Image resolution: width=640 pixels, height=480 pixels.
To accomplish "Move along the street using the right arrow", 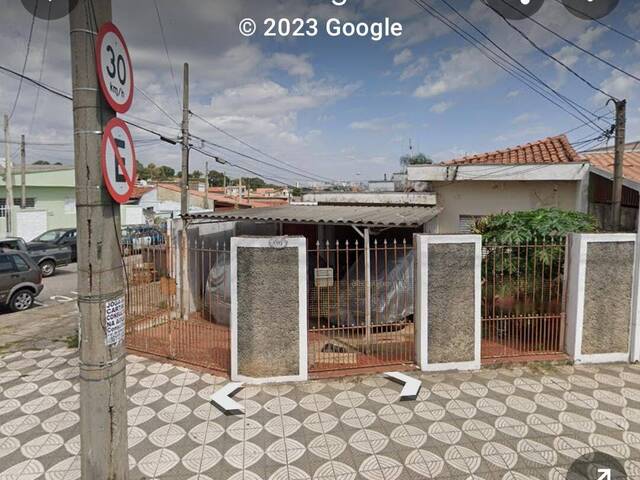I will tap(405, 384).
